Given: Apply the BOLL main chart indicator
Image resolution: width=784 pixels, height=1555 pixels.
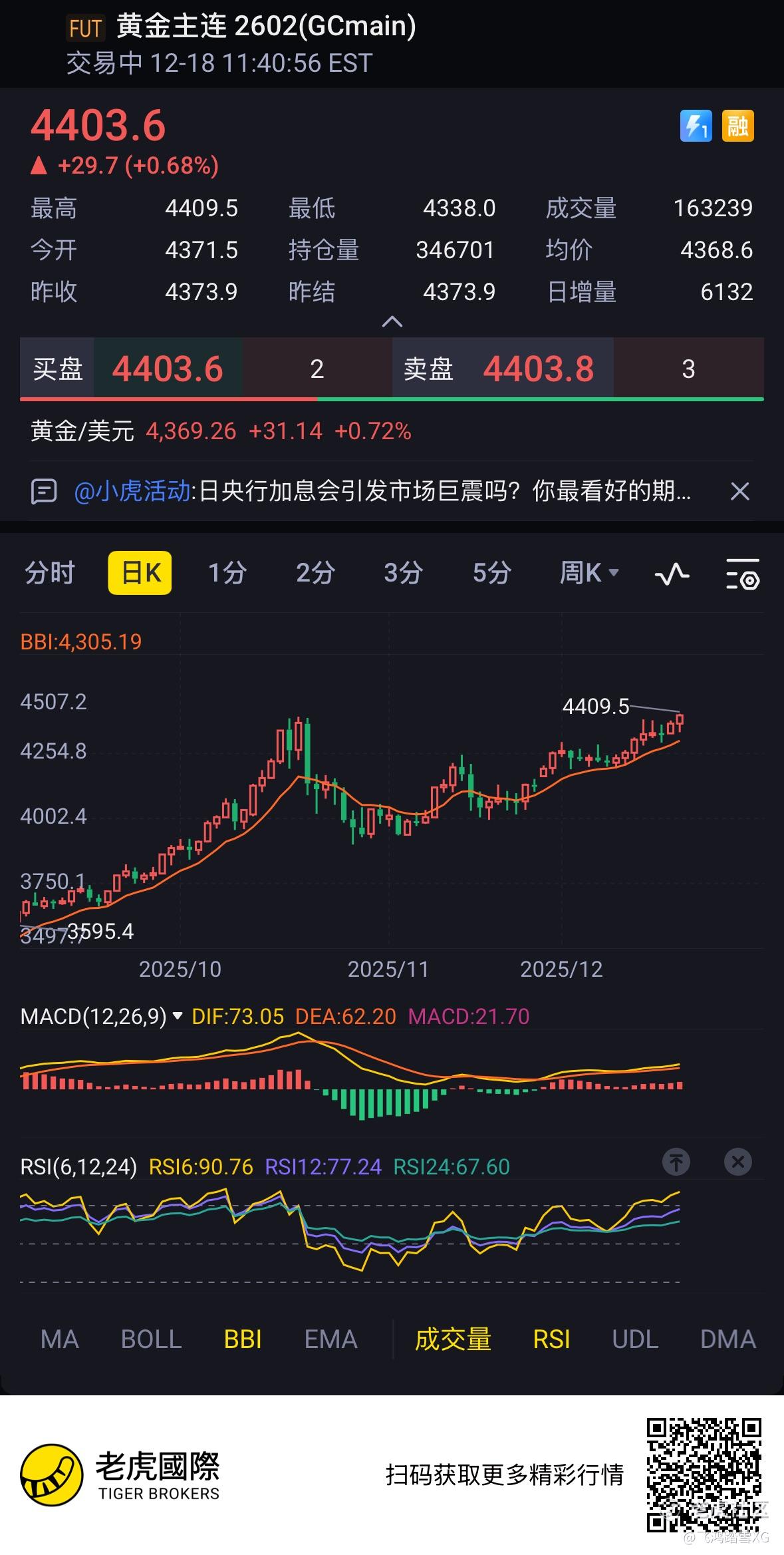Looking at the screenshot, I should point(151,1339).
